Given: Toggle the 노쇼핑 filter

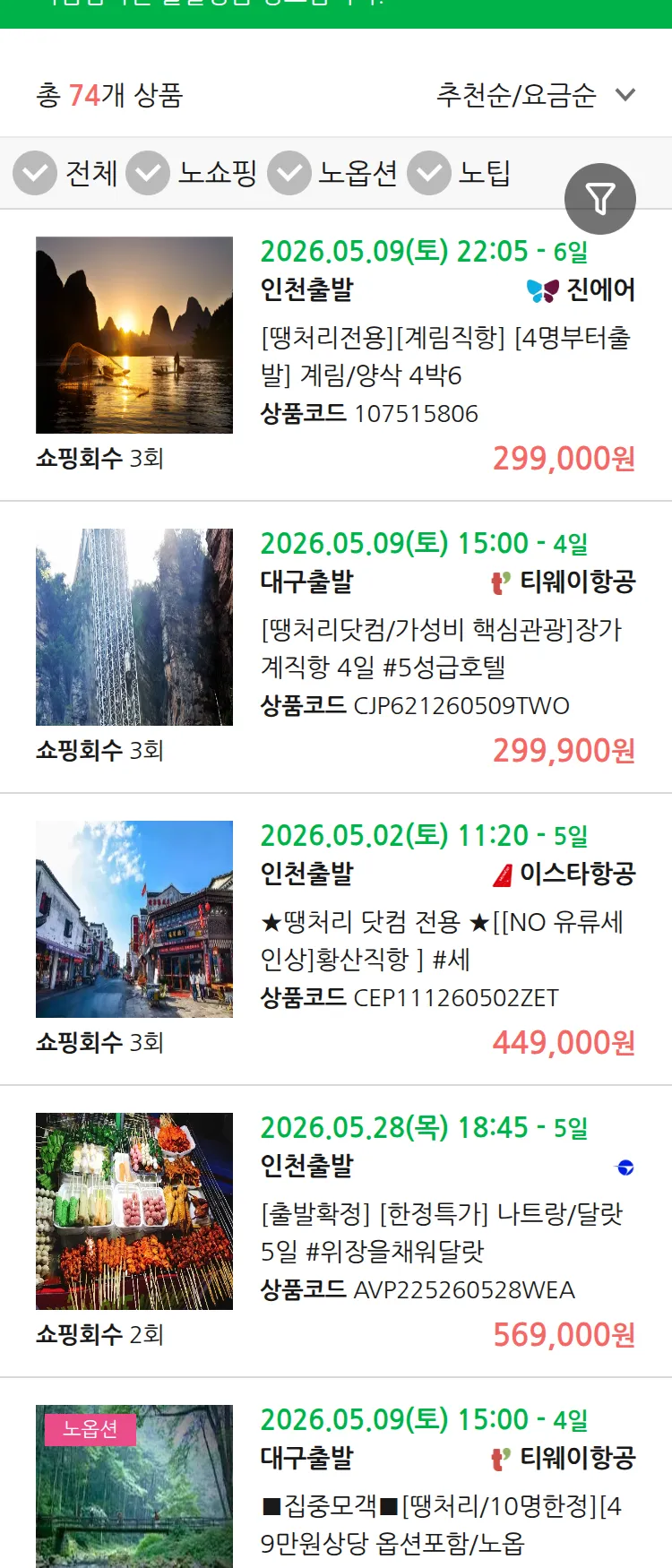Looking at the screenshot, I should point(149,173).
